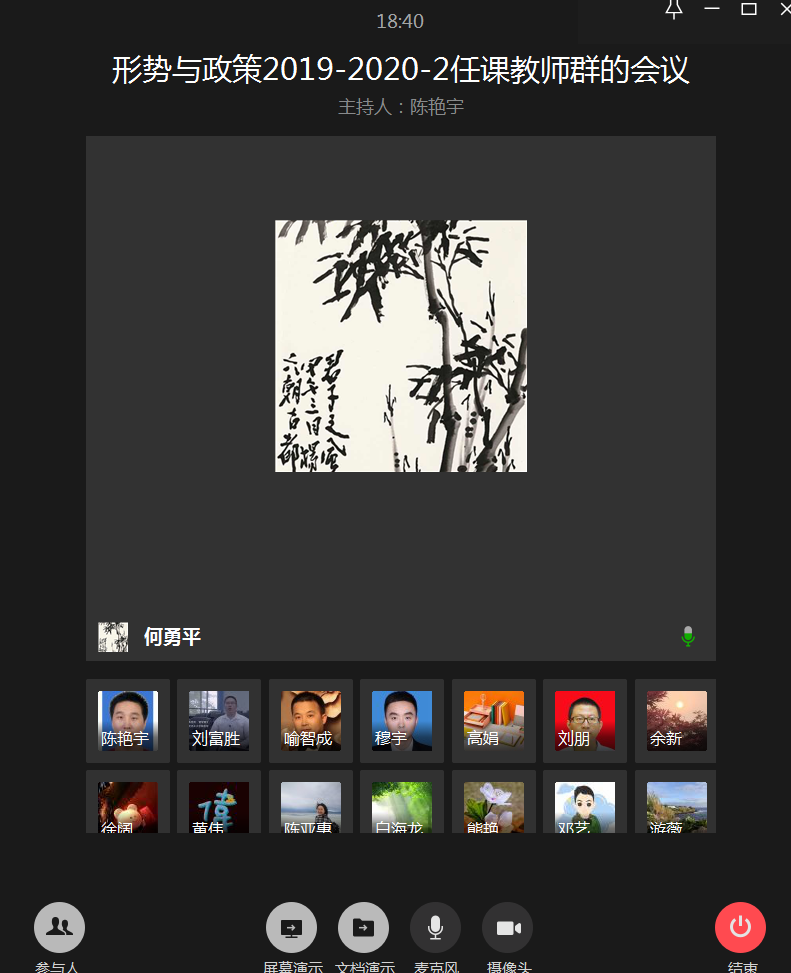Select participant 余新

click(676, 721)
